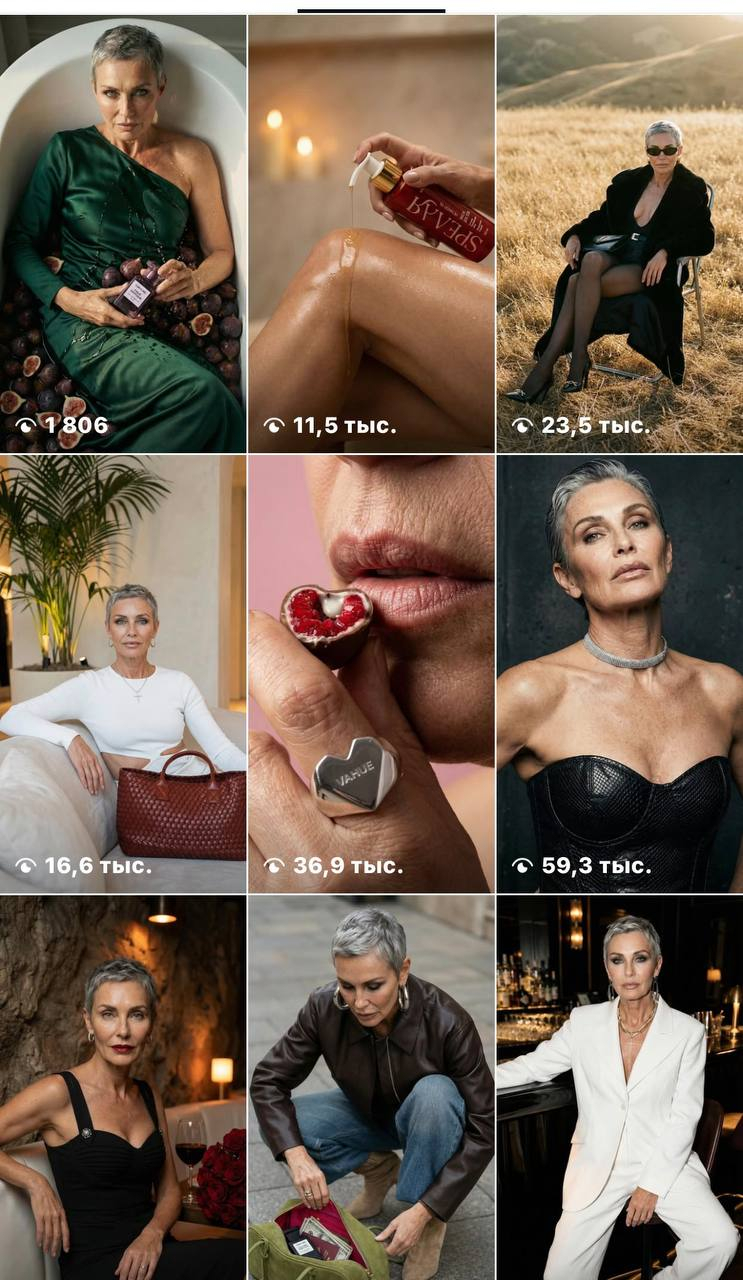The width and height of the screenshot is (743, 1280).
Task: Open the field chair reel with 23,5 тыс. views
Action: click(x=620, y=234)
